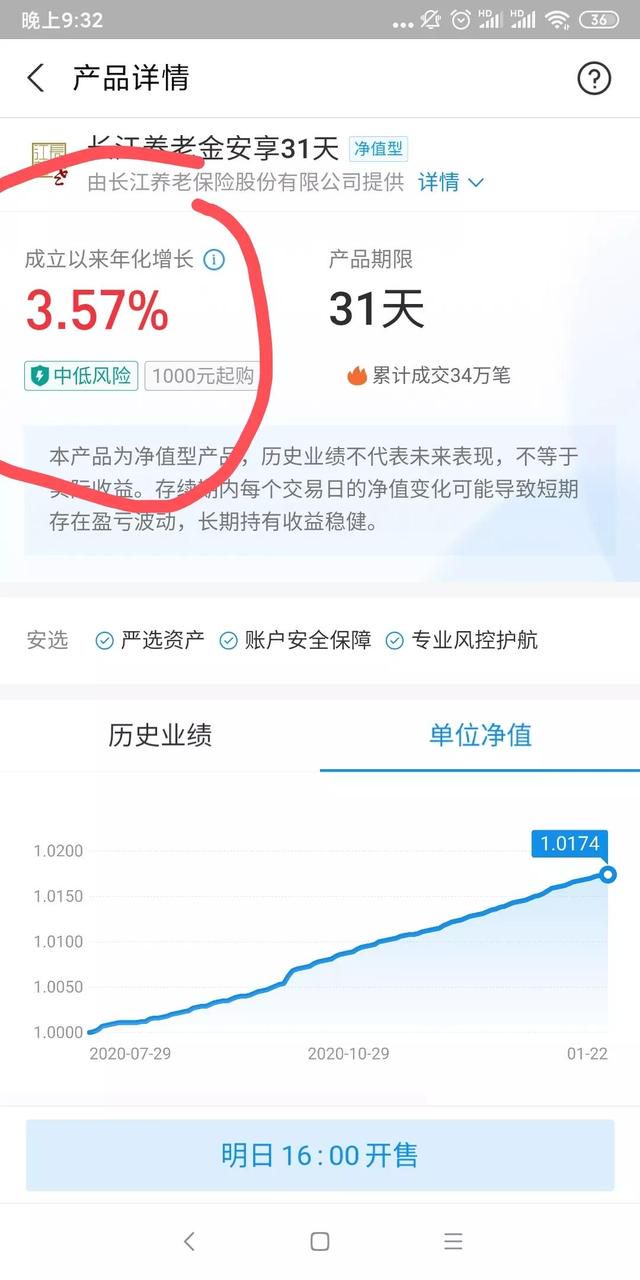
Task: Open the help question mark icon
Action: [x=594, y=79]
